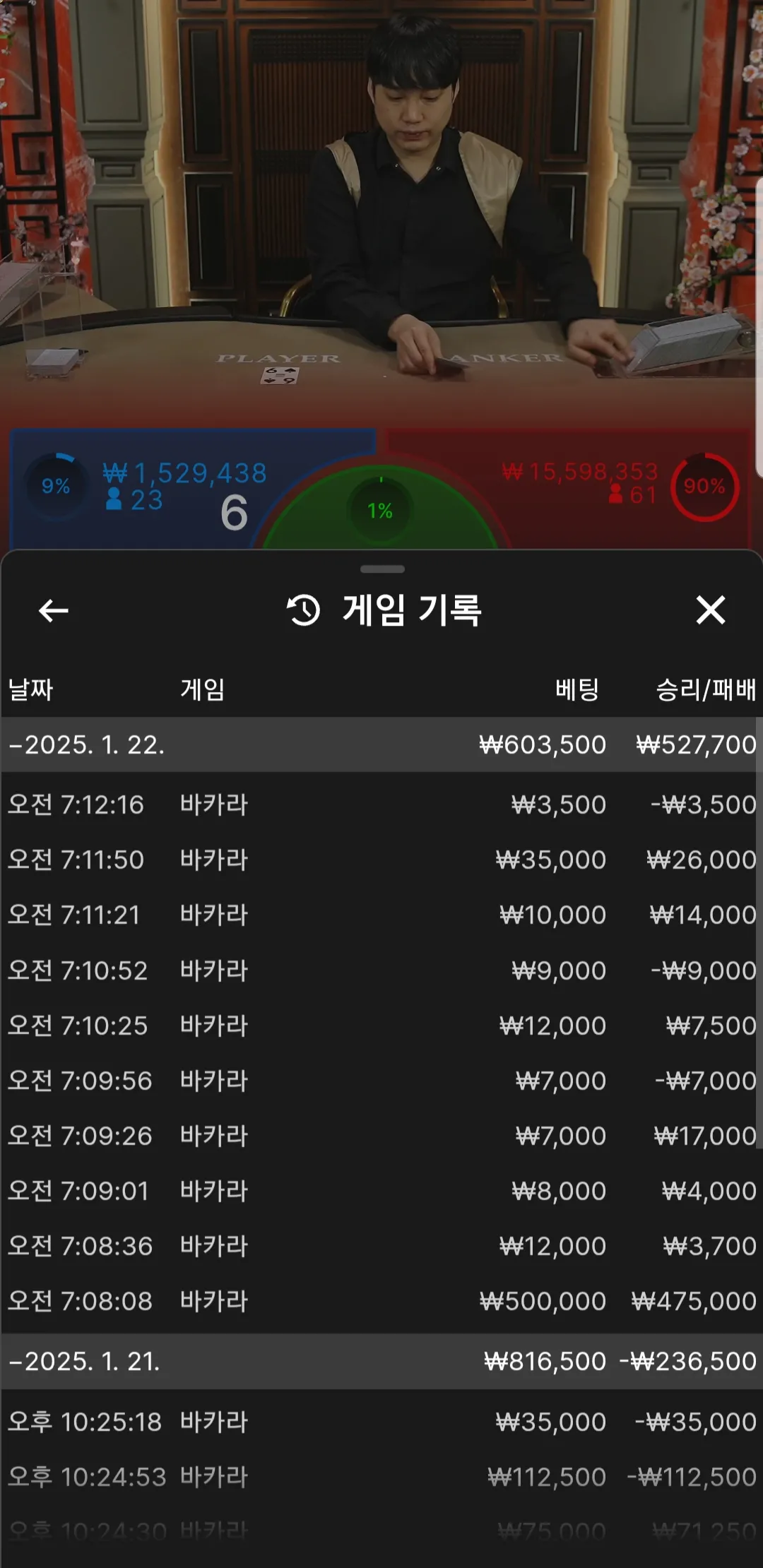
Task: Collapse the 2025. 1. 22. date group
Action: coord(381,744)
